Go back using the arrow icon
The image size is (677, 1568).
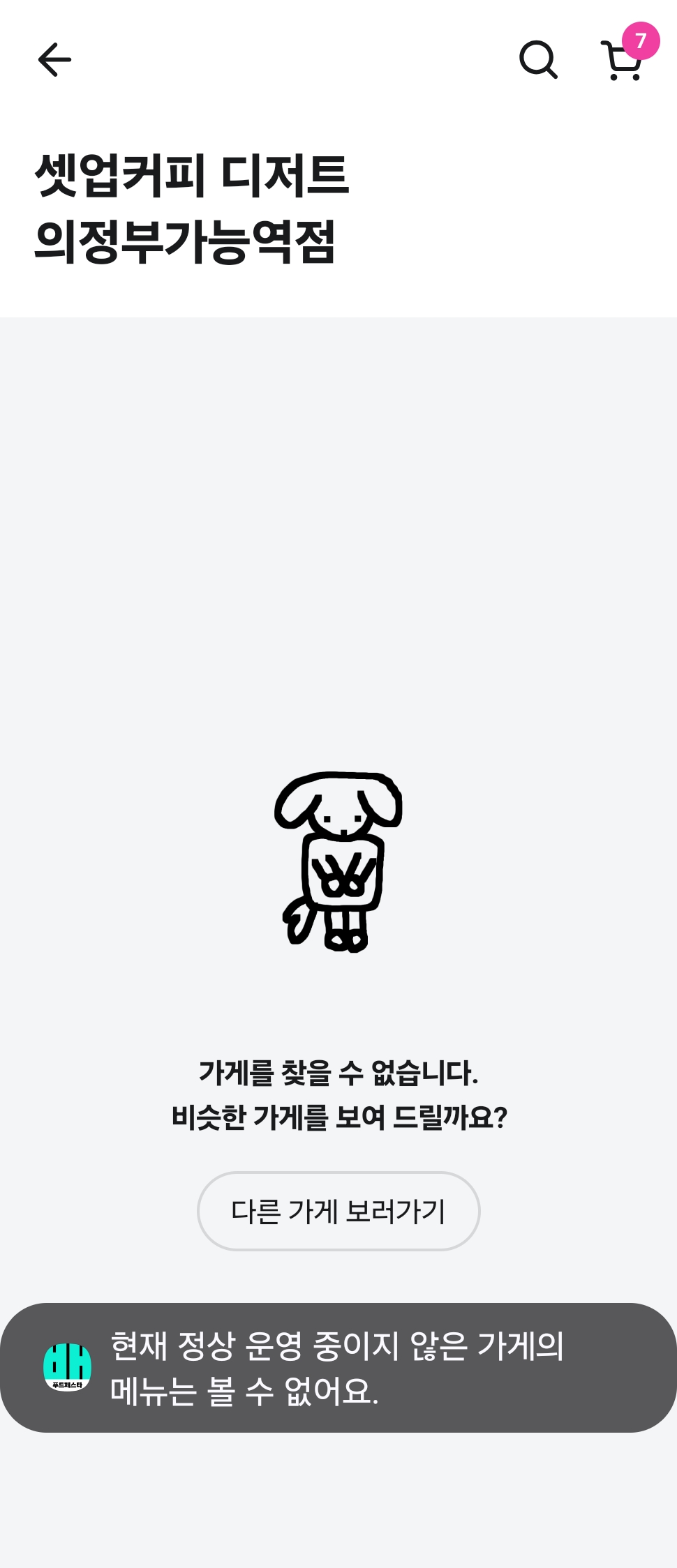pos(54,60)
